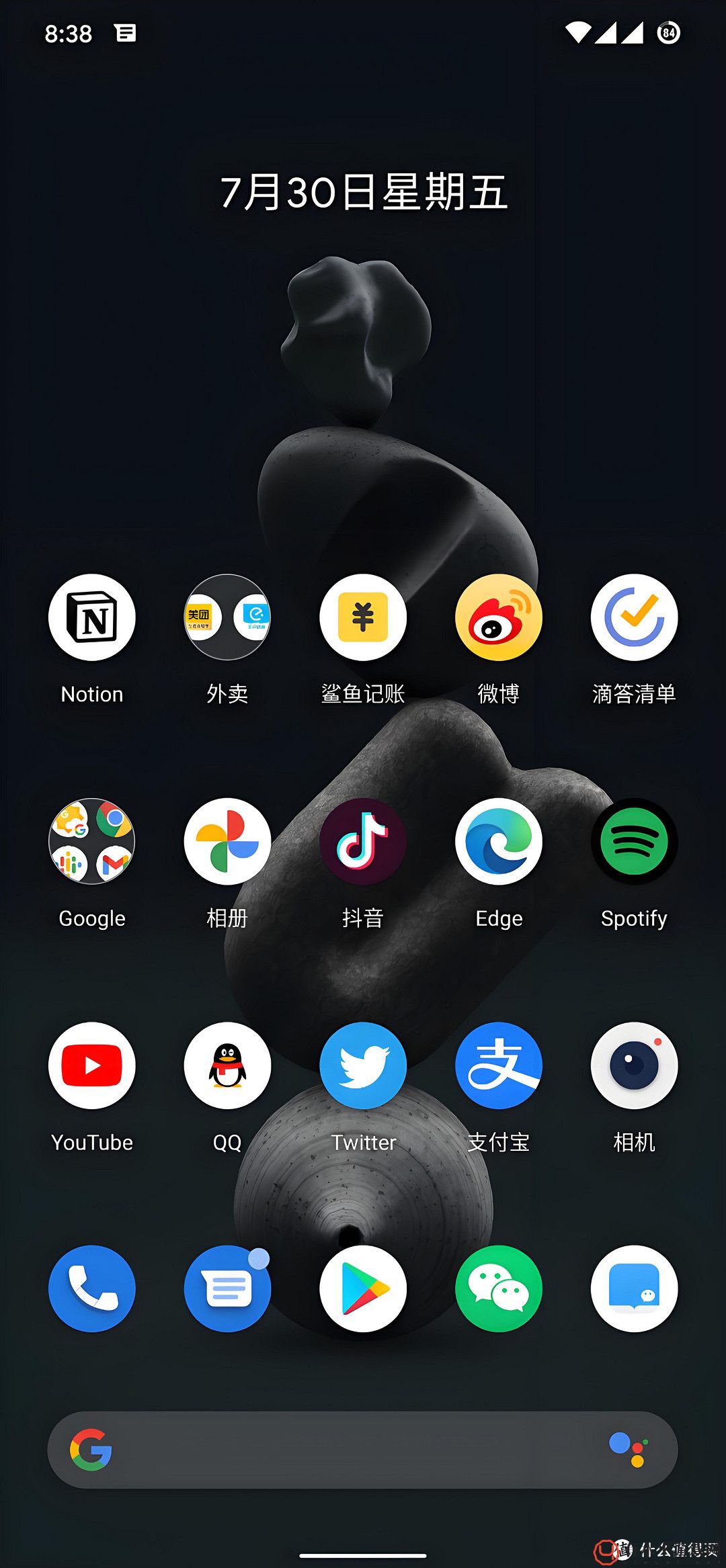Image resolution: width=726 pixels, height=1568 pixels.
Task: Open the 微博 app
Action: (x=499, y=617)
